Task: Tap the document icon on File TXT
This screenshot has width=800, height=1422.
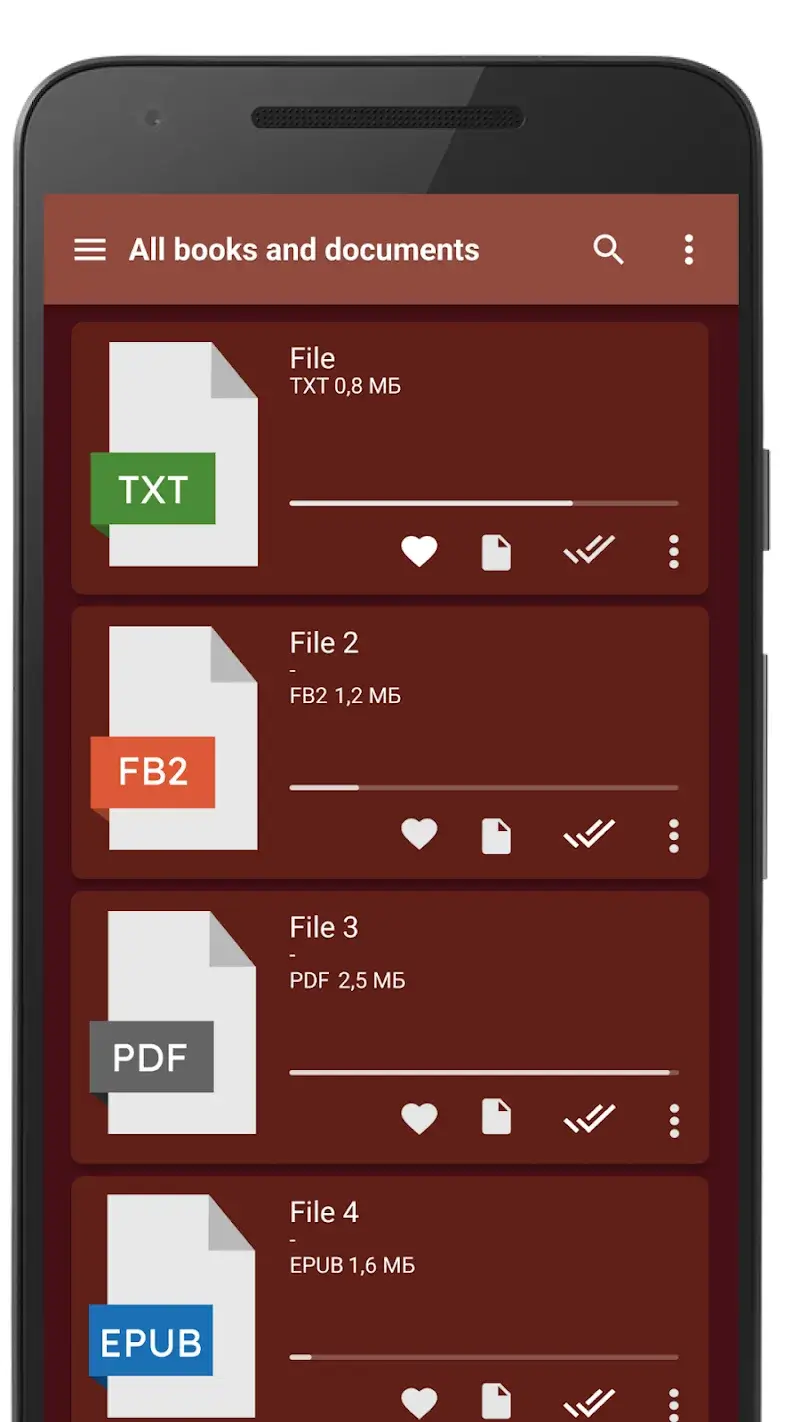Action: click(x=496, y=552)
